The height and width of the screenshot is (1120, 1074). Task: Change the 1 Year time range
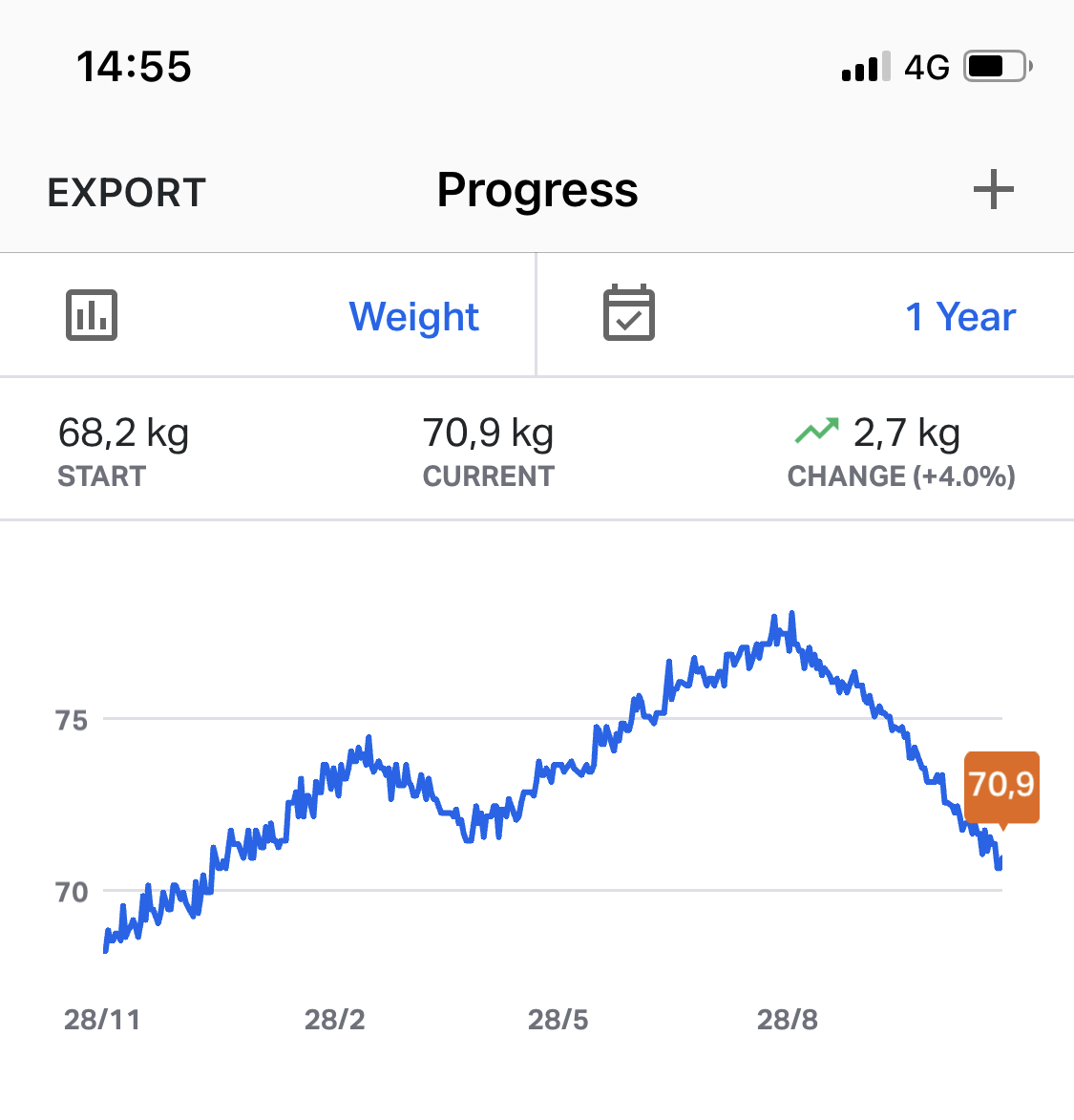pos(959,316)
